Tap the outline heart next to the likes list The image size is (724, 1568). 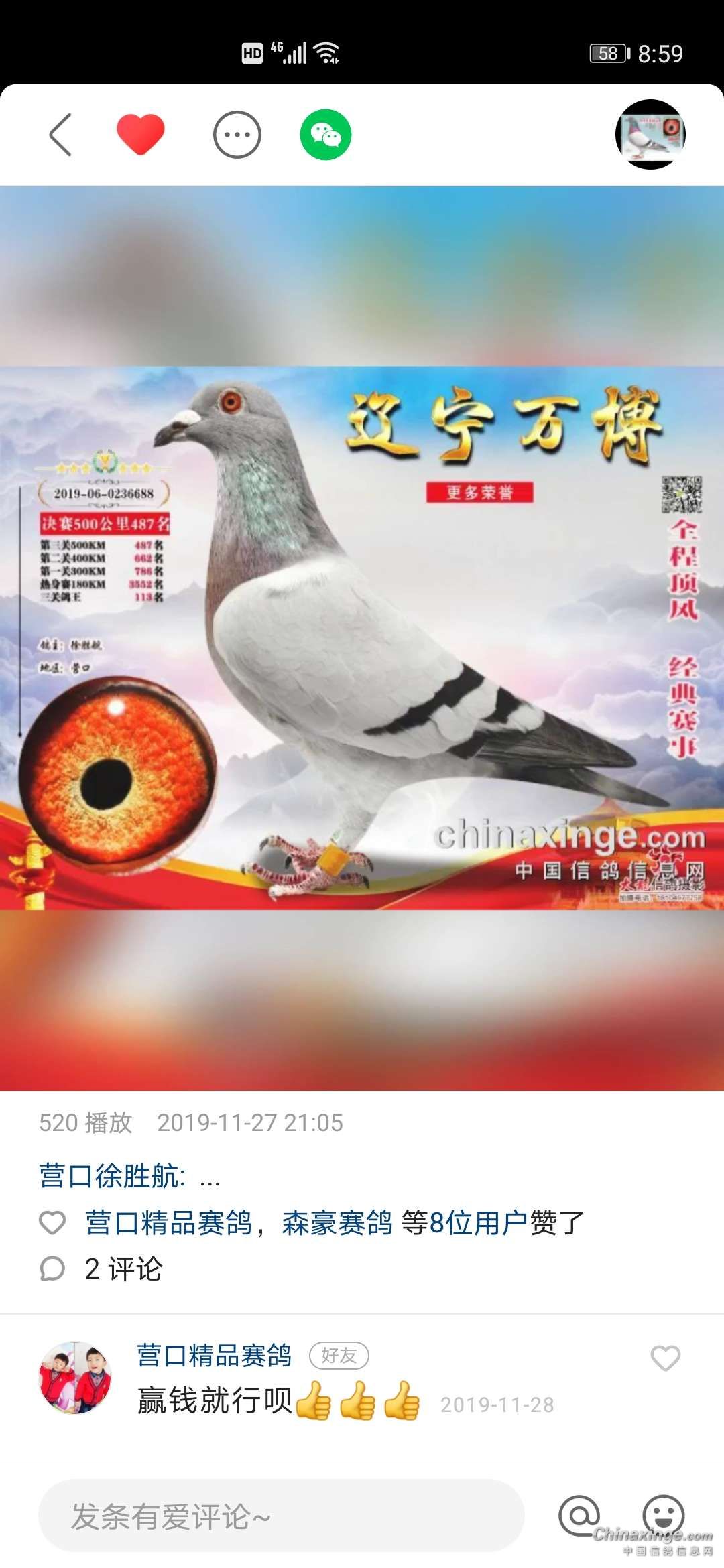(x=52, y=1223)
